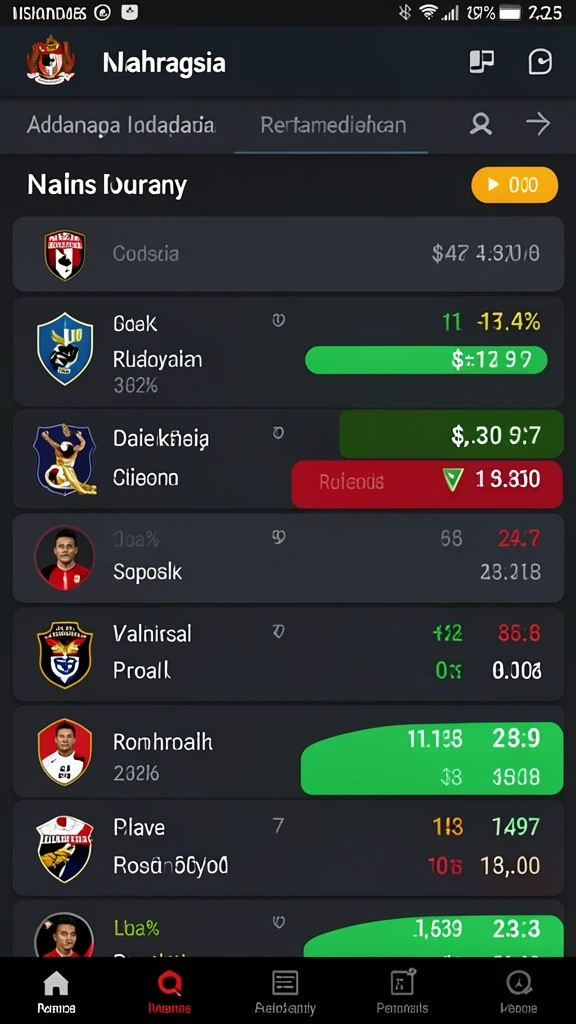Screen dimensions: 576x1024
Task: Switch to the Rertamediehcan tab
Action: (333, 125)
